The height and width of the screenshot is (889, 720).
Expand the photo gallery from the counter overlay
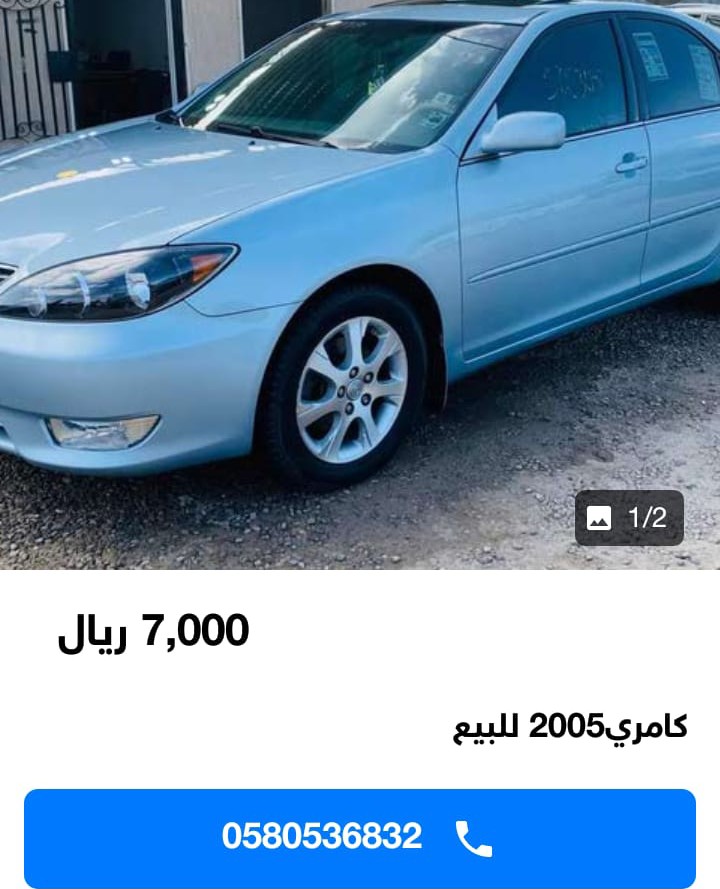(630, 518)
